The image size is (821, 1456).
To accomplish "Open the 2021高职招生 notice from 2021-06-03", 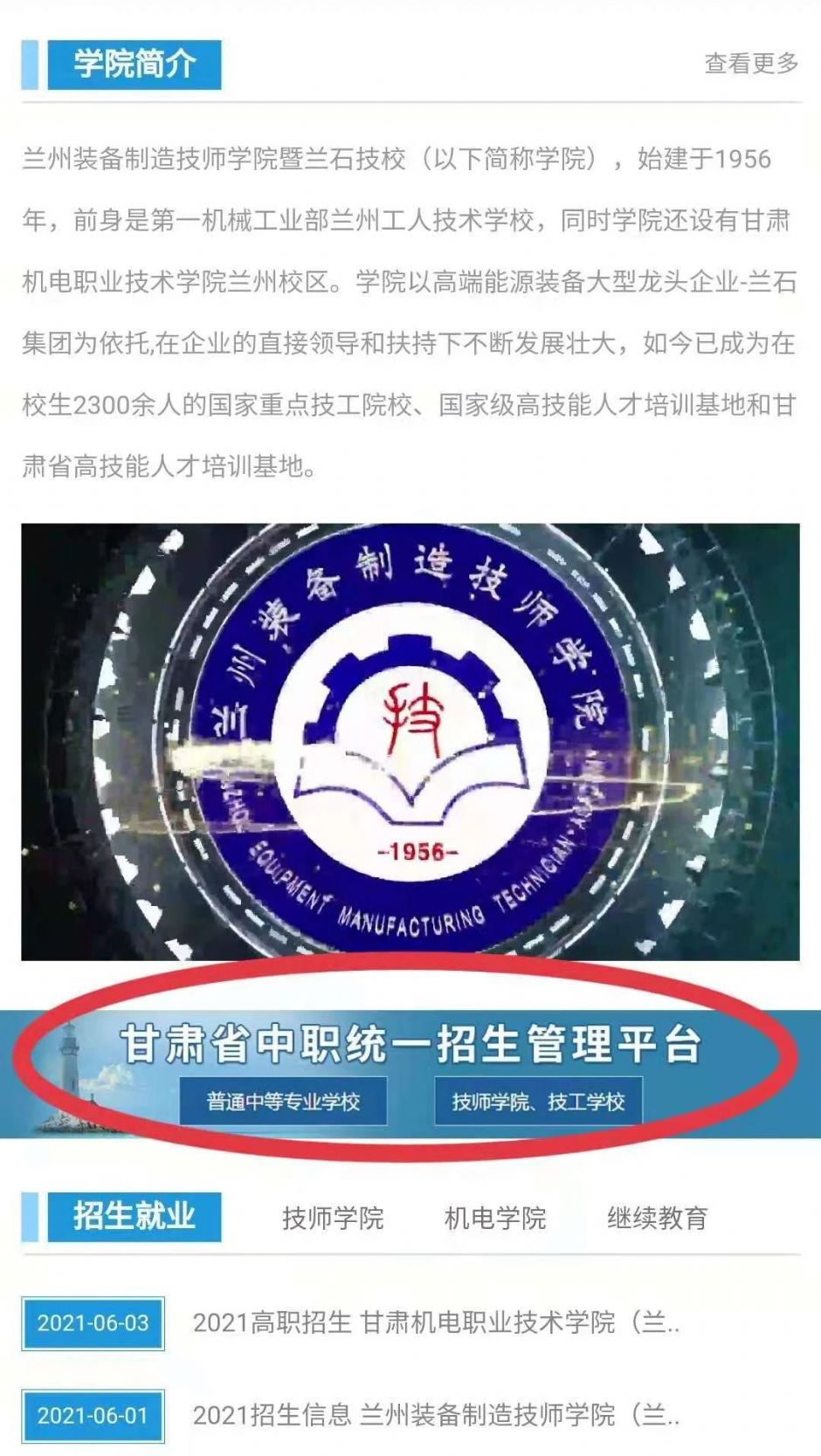I will (x=435, y=1322).
